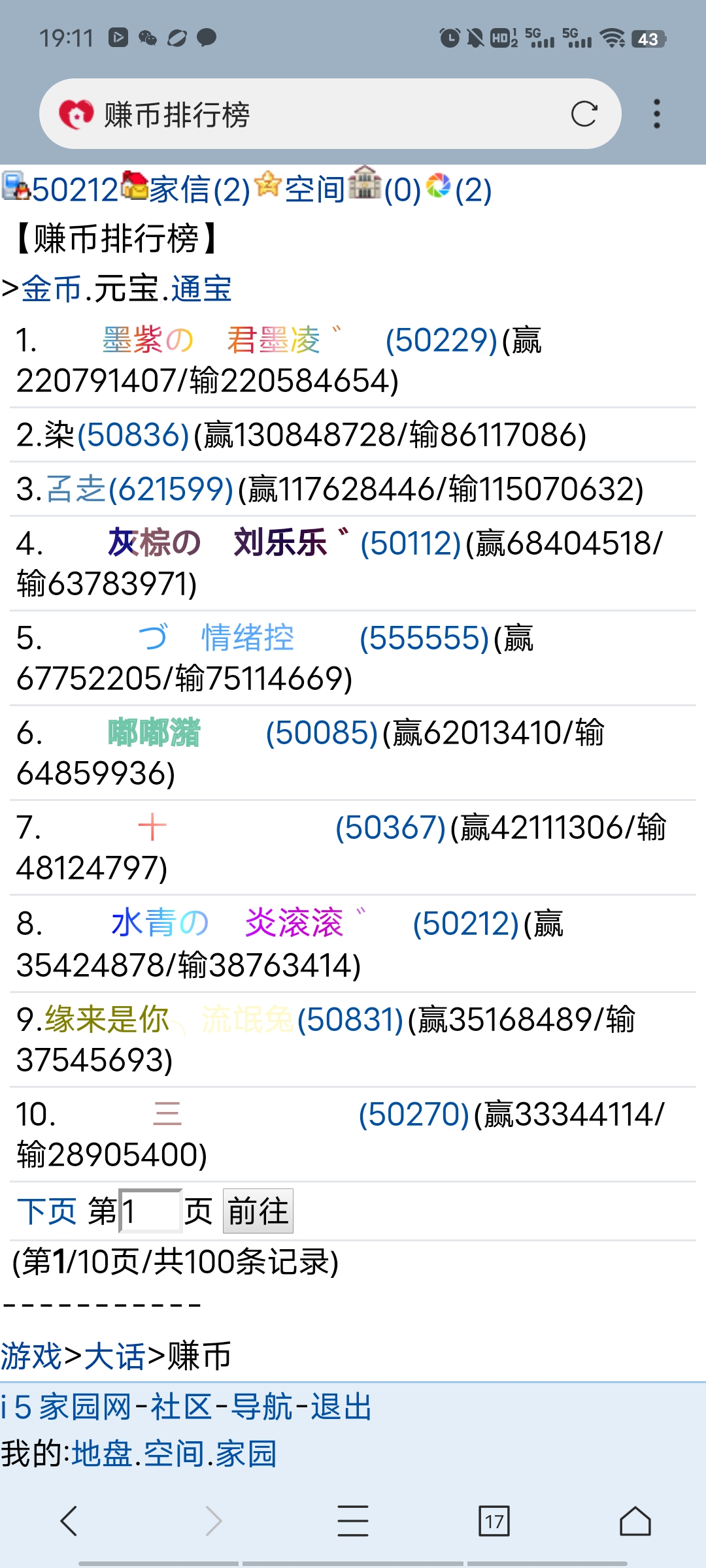Open the 金币 ranking link
This screenshot has width=706, height=1568.
(x=52, y=286)
